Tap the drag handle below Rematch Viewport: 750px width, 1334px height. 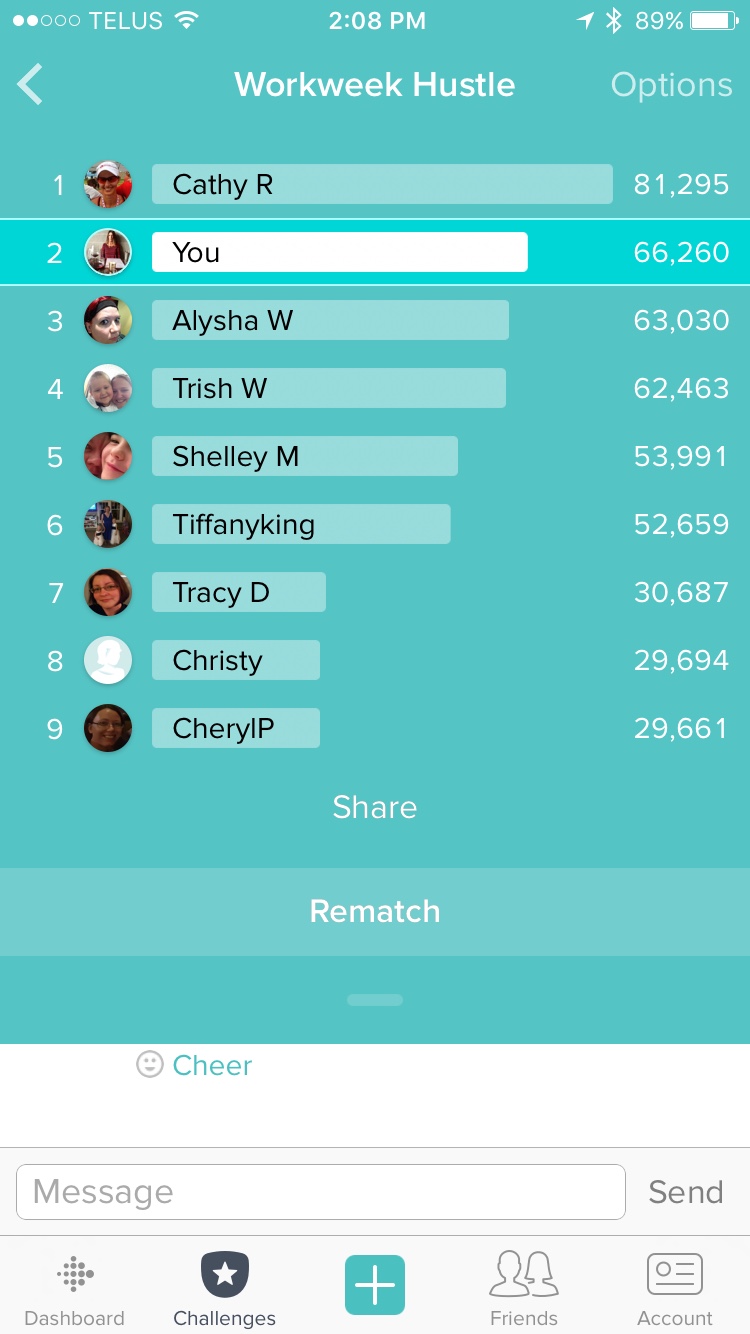pos(375,1000)
